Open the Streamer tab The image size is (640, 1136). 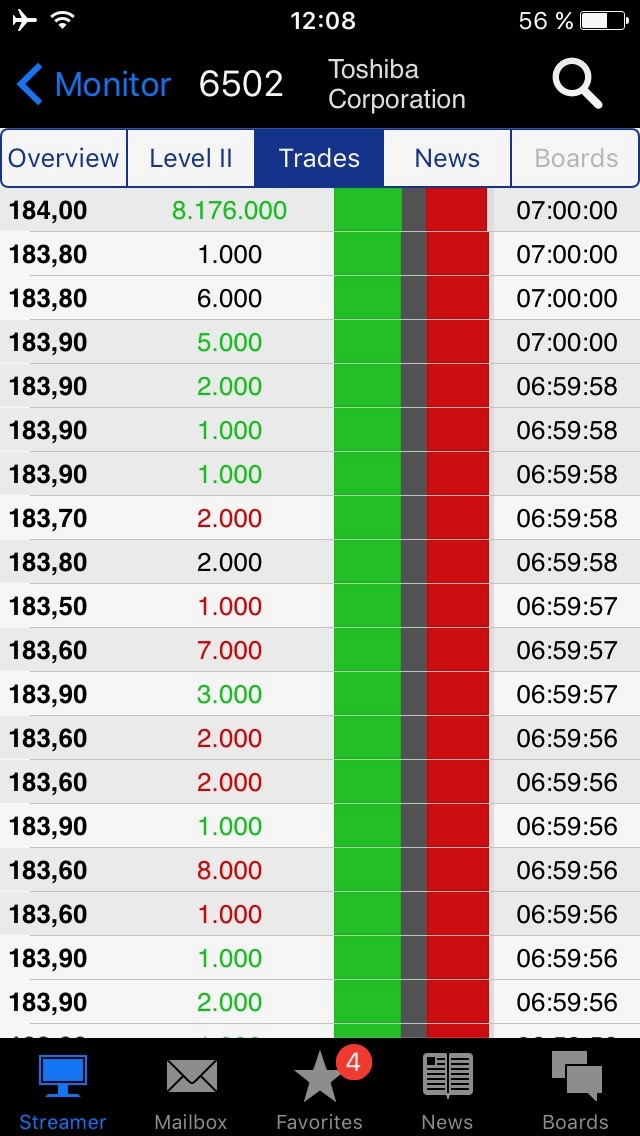(x=63, y=1090)
